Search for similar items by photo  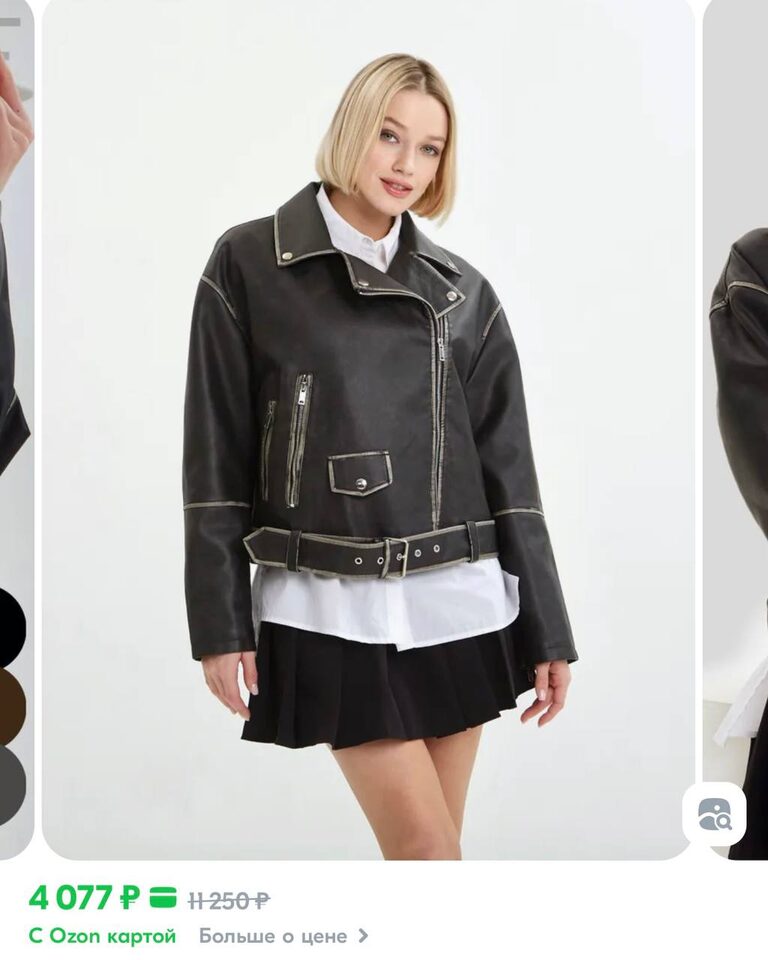point(714,814)
